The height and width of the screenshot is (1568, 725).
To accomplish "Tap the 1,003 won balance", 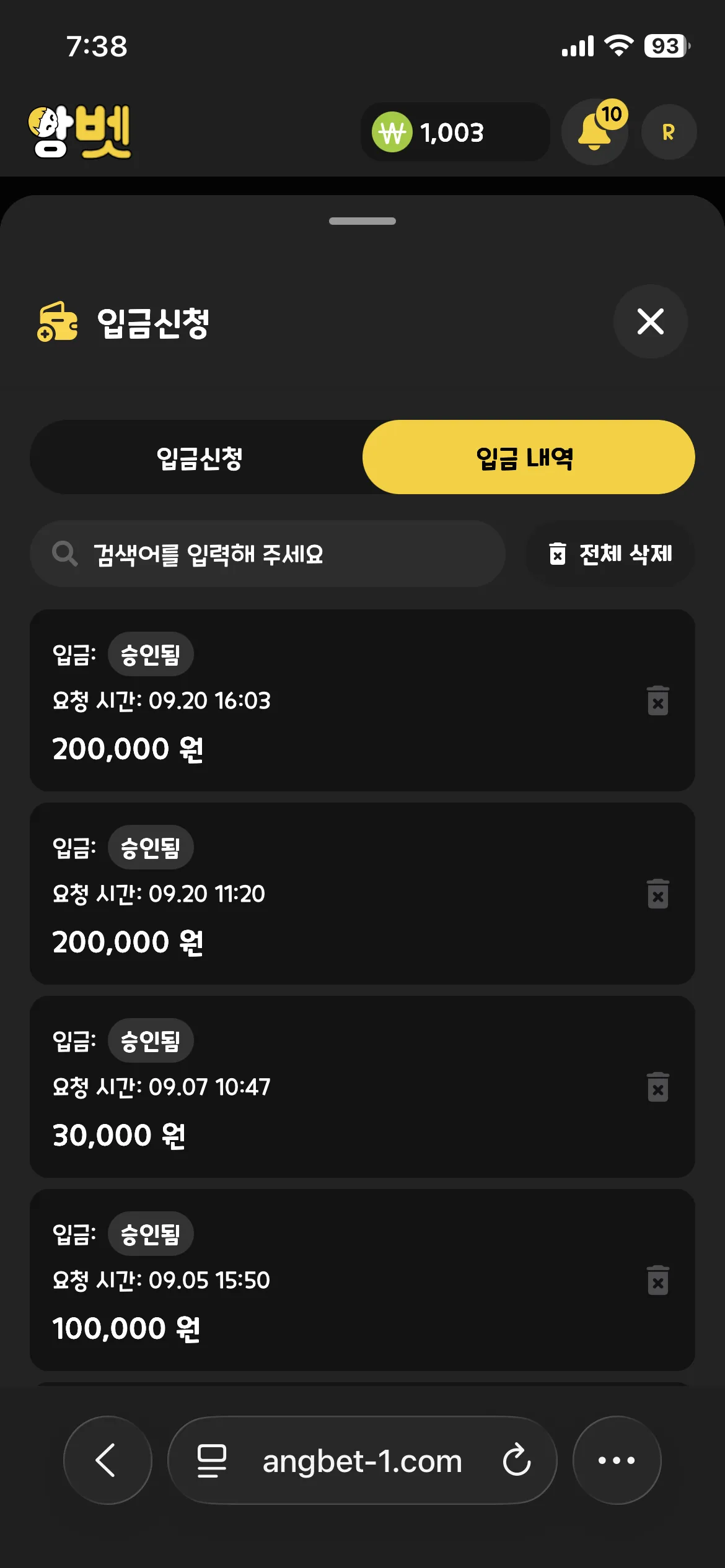I will pos(455,132).
